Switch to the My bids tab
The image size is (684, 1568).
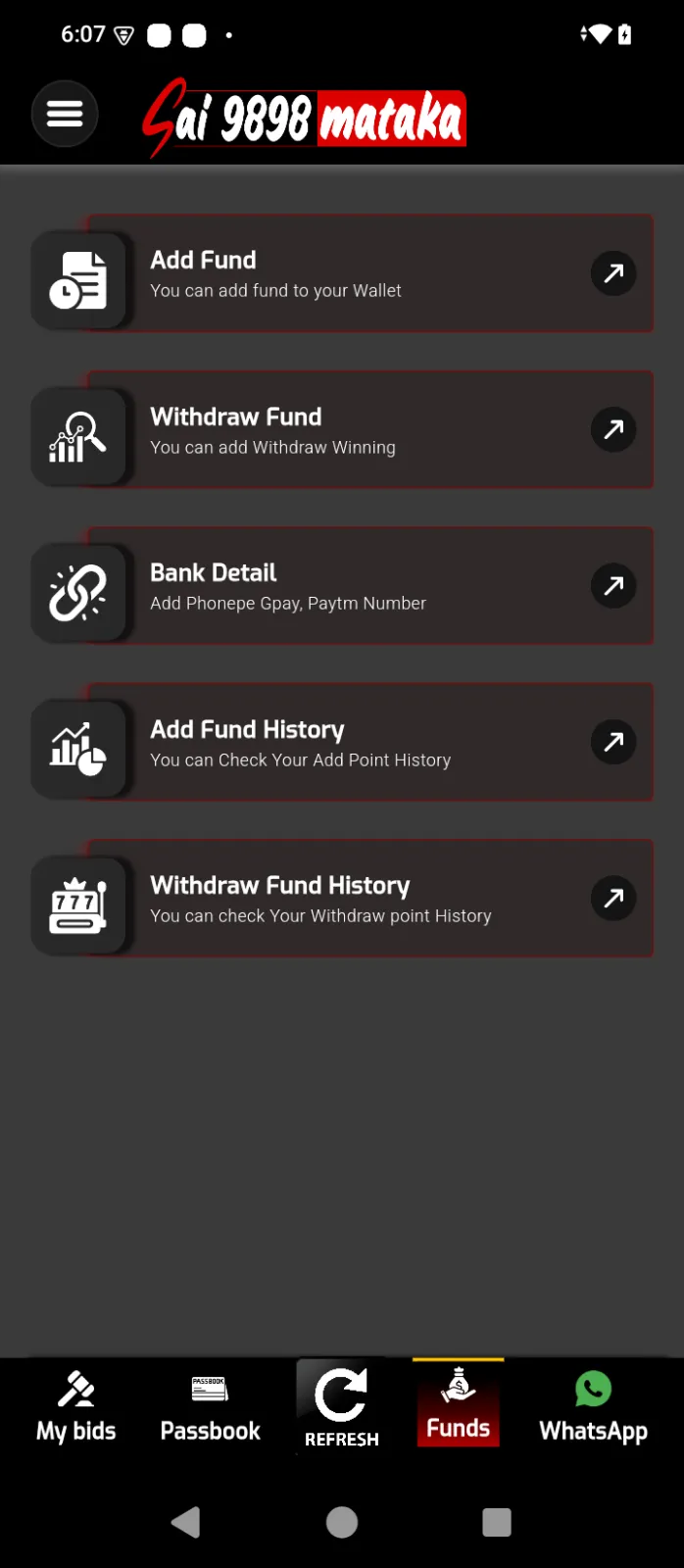pyautogui.click(x=76, y=1408)
